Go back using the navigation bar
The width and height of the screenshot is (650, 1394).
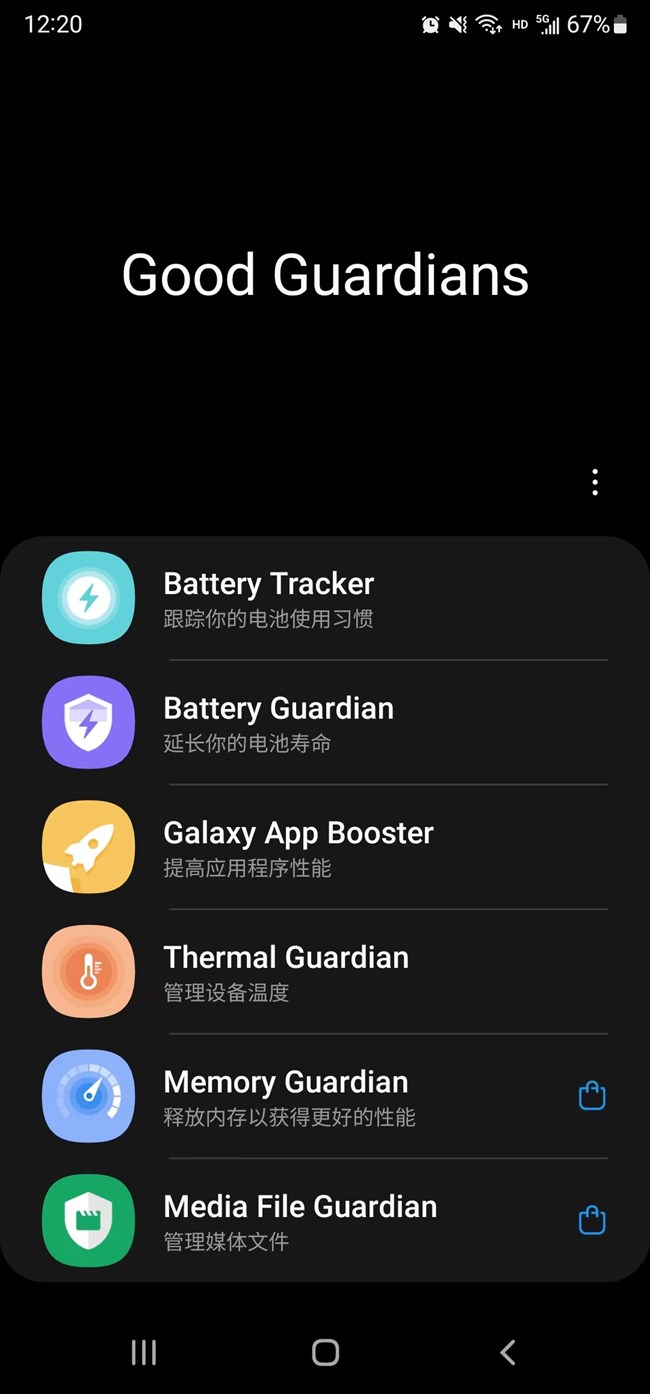[507, 1352]
